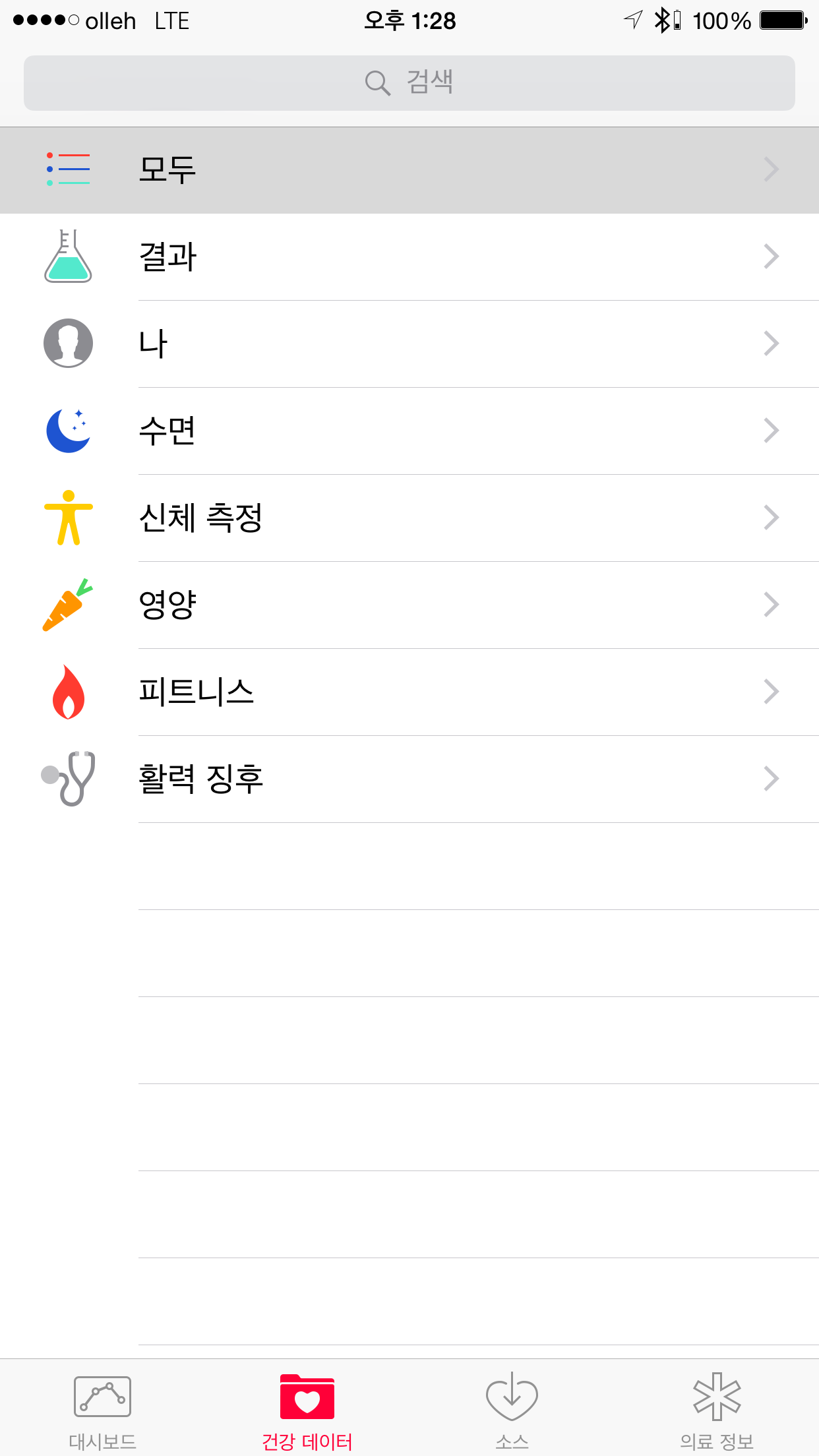
Task: Open 신체 측정 body measurements
Action: point(409,518)
